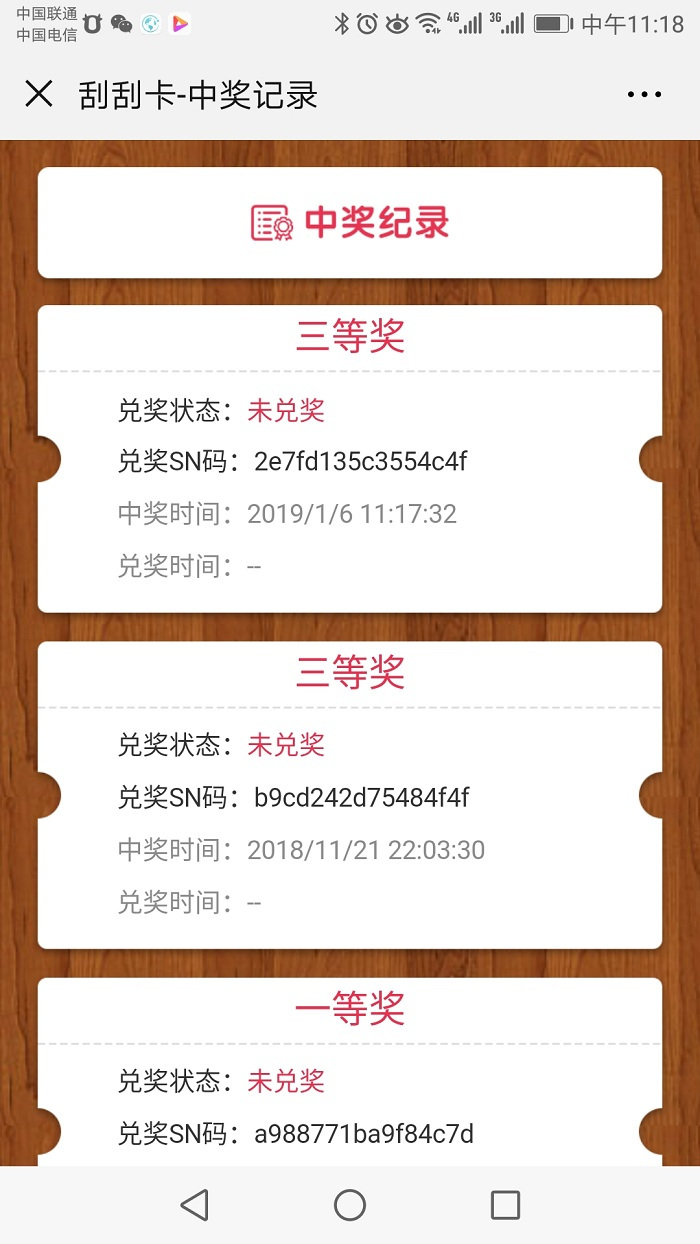Open the three-dot overflow menu

644,95
